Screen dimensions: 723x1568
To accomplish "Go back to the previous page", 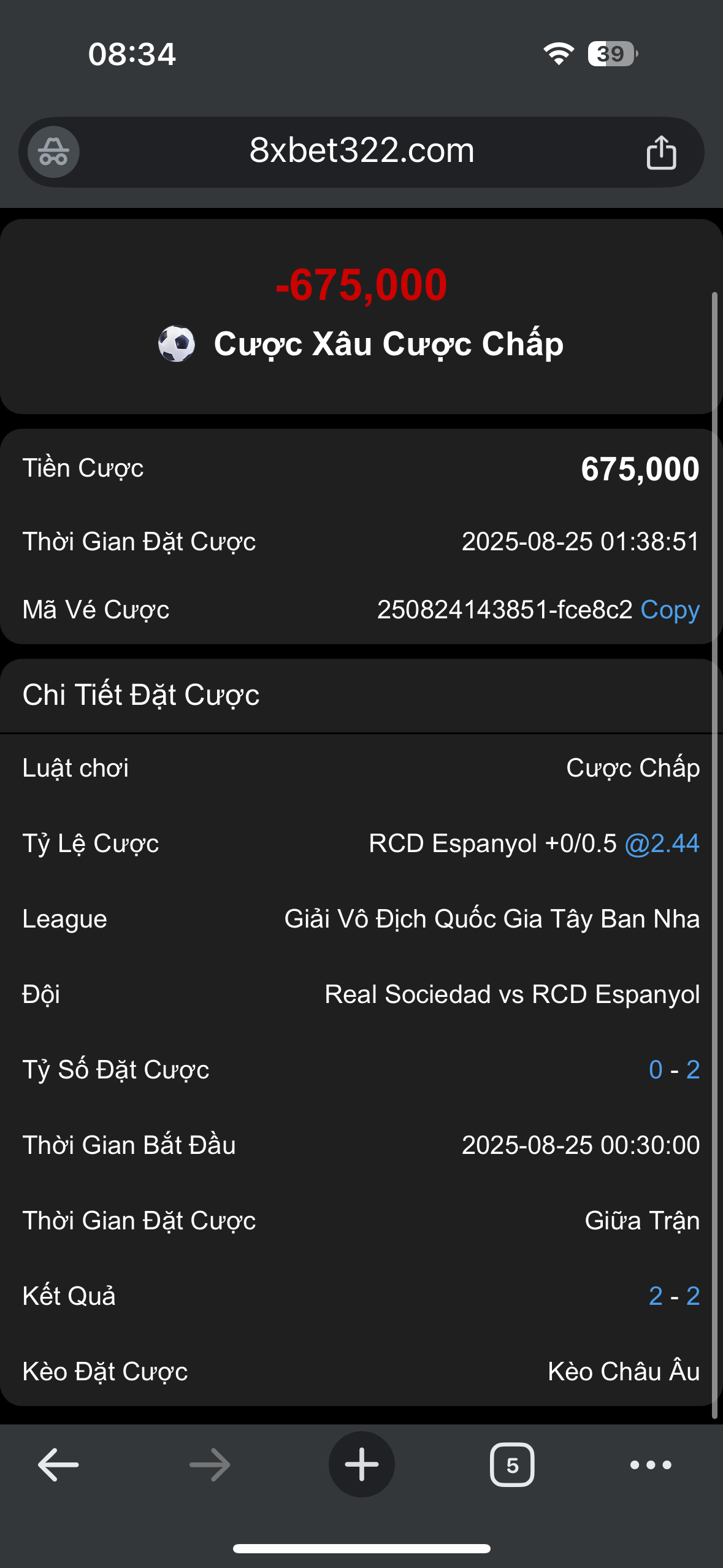I will point(58,1465).
